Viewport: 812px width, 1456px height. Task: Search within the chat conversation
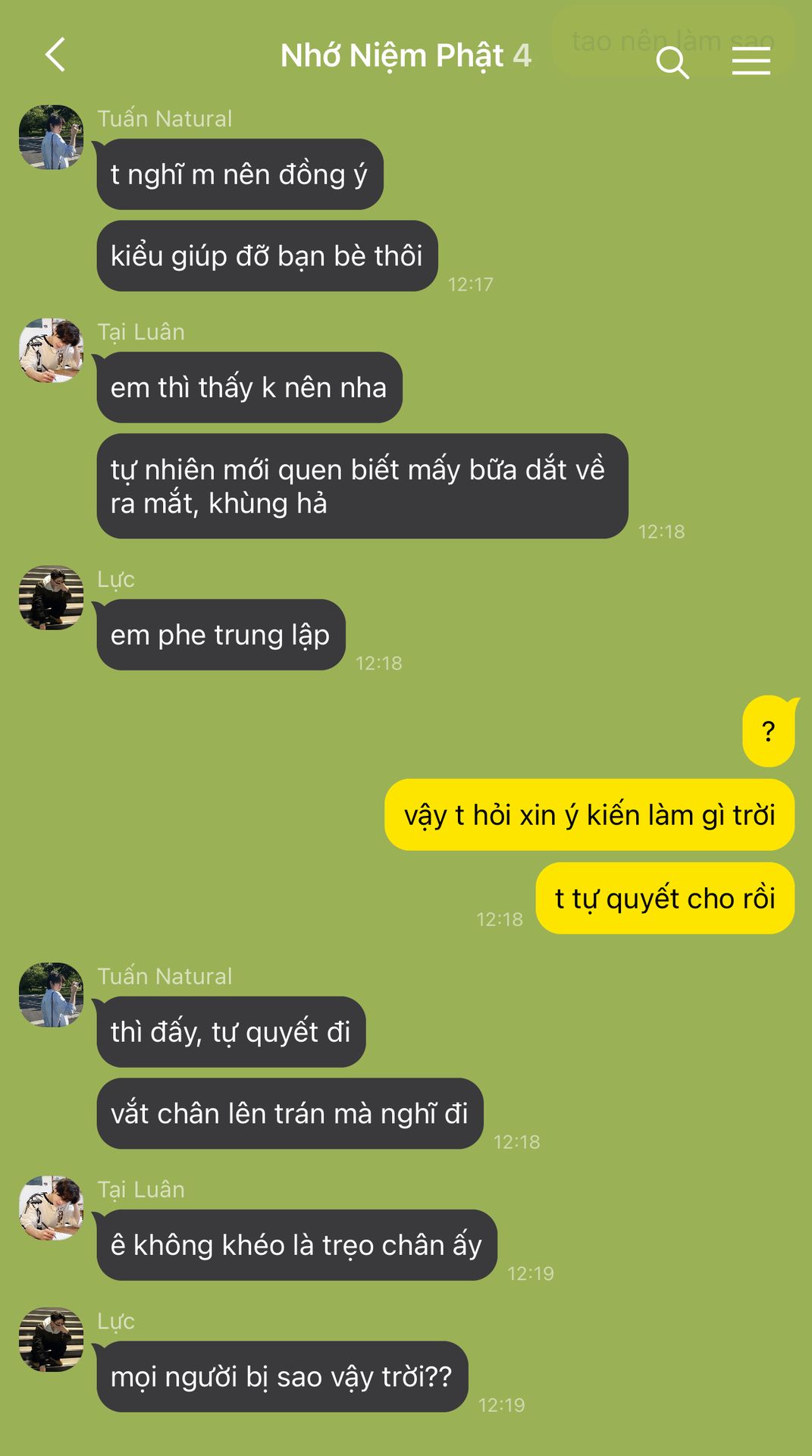click(672, 61)
